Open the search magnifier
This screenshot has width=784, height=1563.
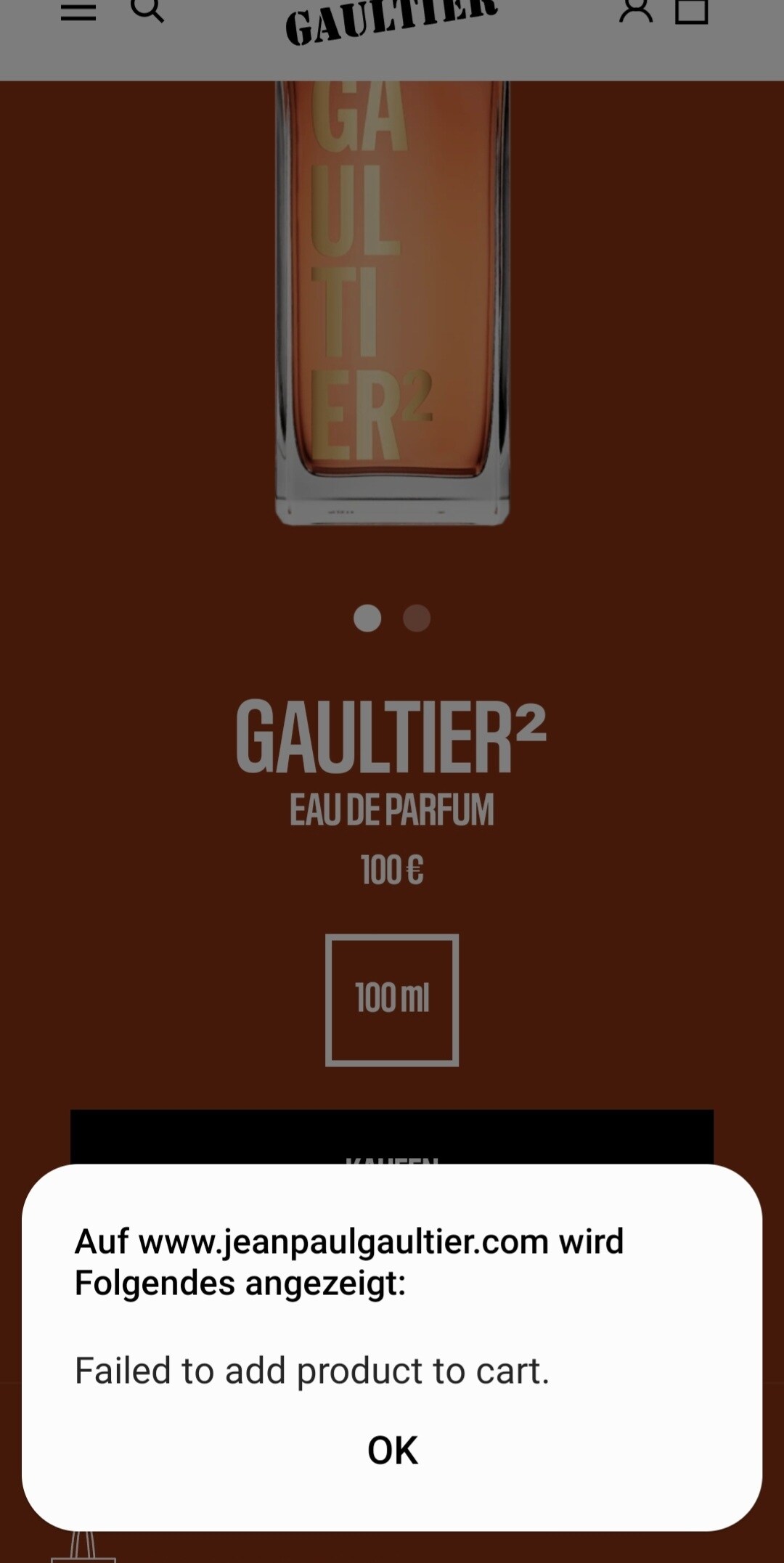point(147,11)
